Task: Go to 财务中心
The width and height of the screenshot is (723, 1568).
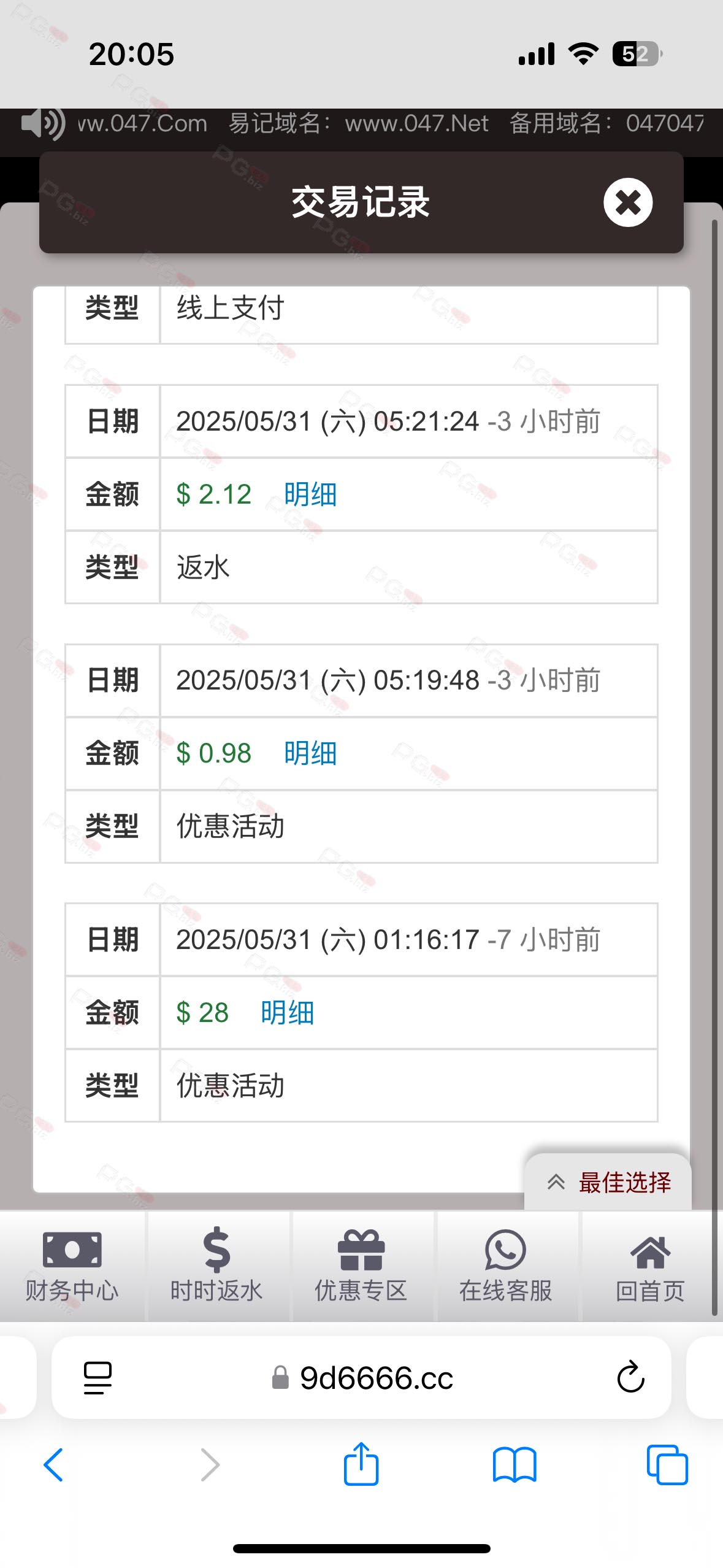Action: [72, 1266]
